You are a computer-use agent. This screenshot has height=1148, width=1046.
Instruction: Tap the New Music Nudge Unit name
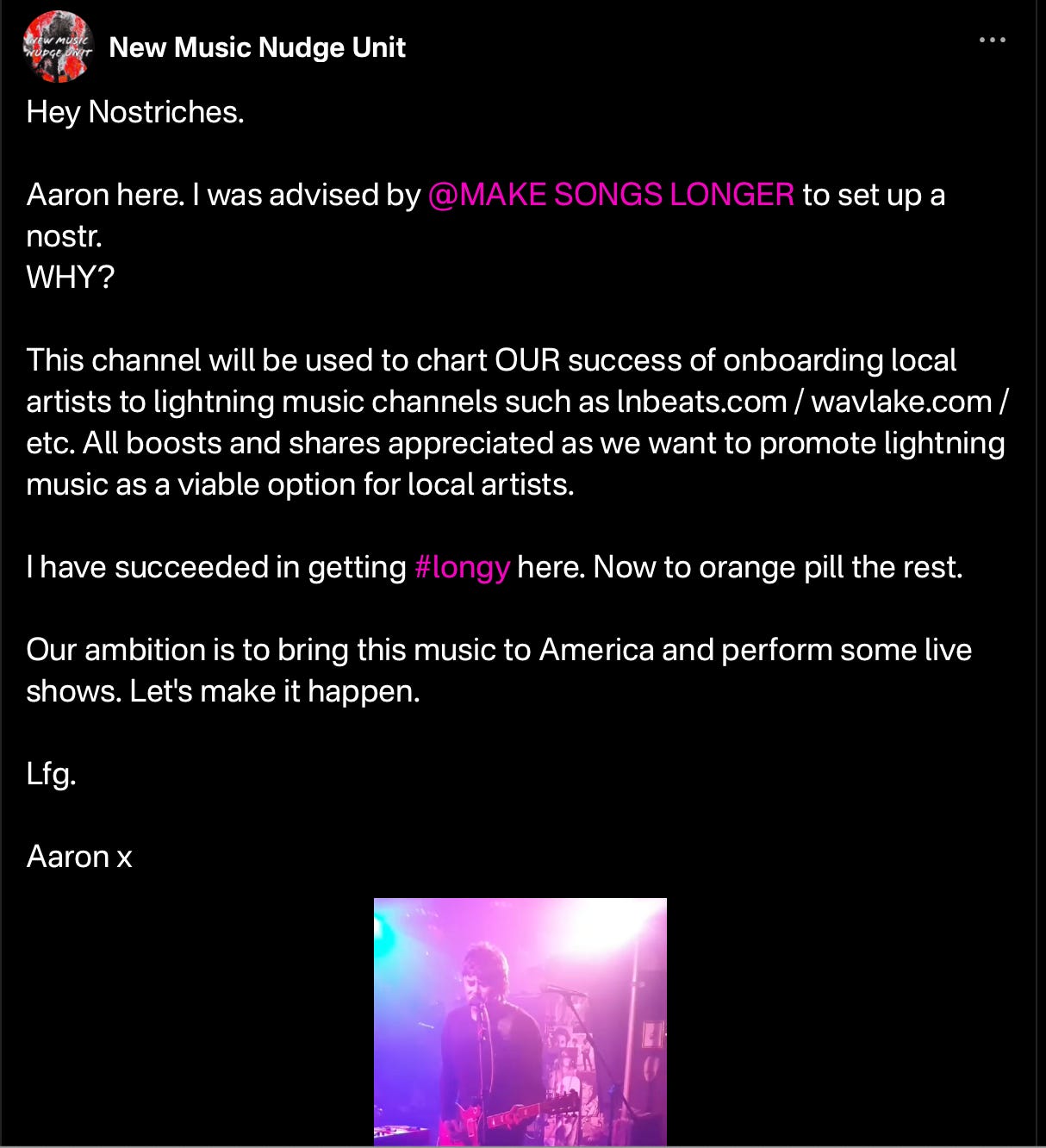click(x=257, y=47)
